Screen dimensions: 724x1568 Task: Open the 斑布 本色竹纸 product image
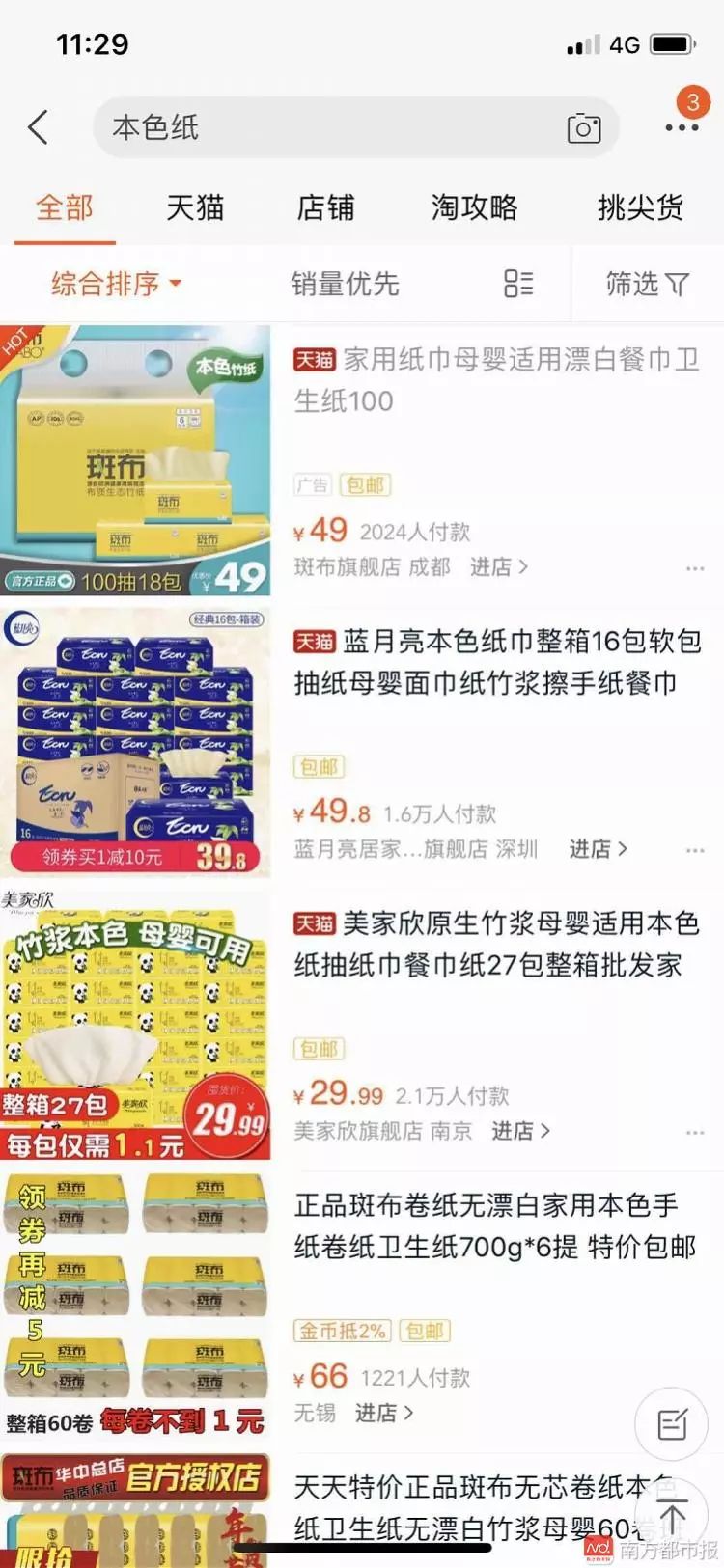pyautogui.click(x=135, y=460)
